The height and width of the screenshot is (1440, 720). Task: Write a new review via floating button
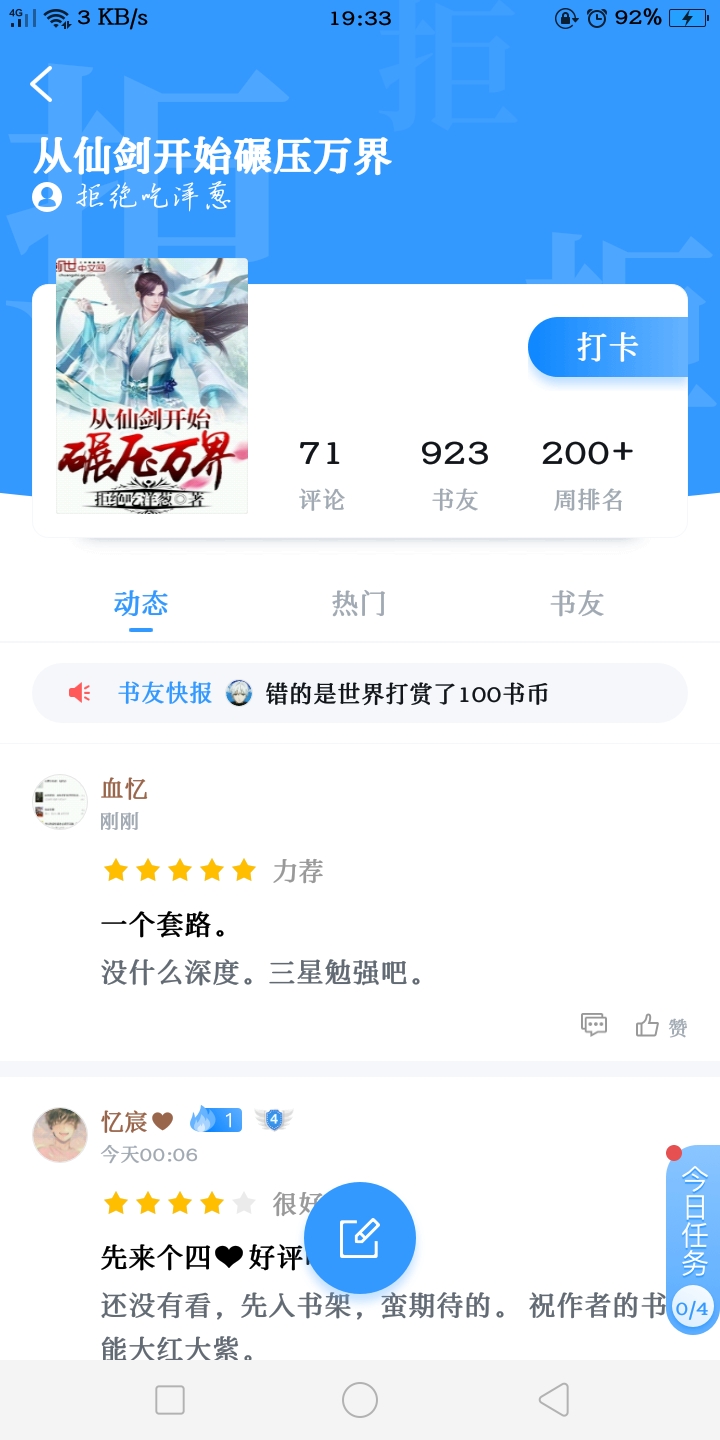(x=360, y=1238)
